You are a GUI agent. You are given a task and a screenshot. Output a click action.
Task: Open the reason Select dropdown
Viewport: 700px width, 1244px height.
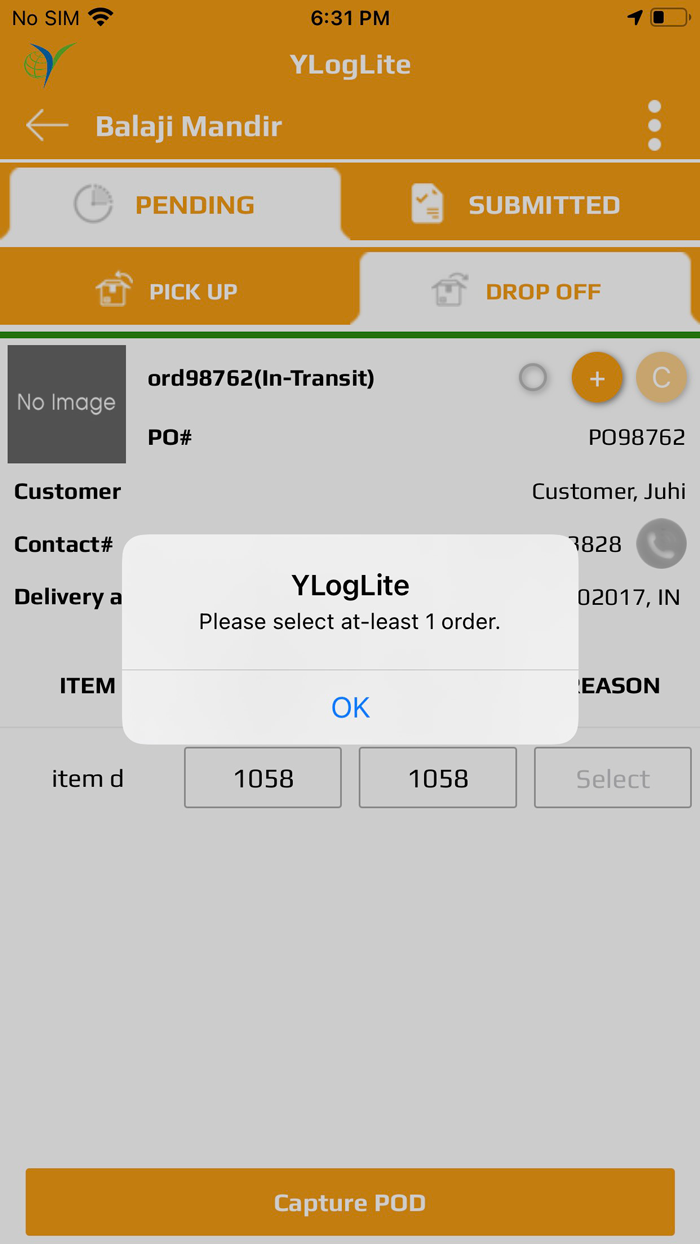(x=613, y=777)
